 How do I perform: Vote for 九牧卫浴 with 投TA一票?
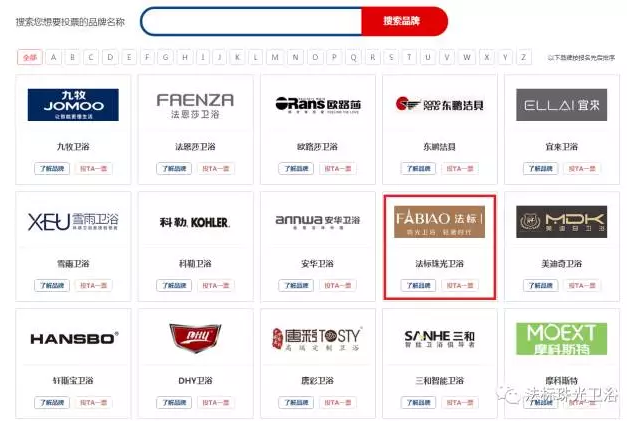coord(97,169)
